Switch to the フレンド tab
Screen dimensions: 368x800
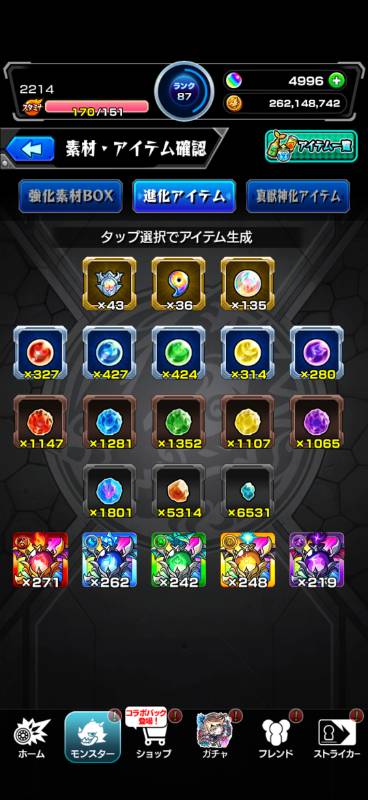tap(276, 738)
